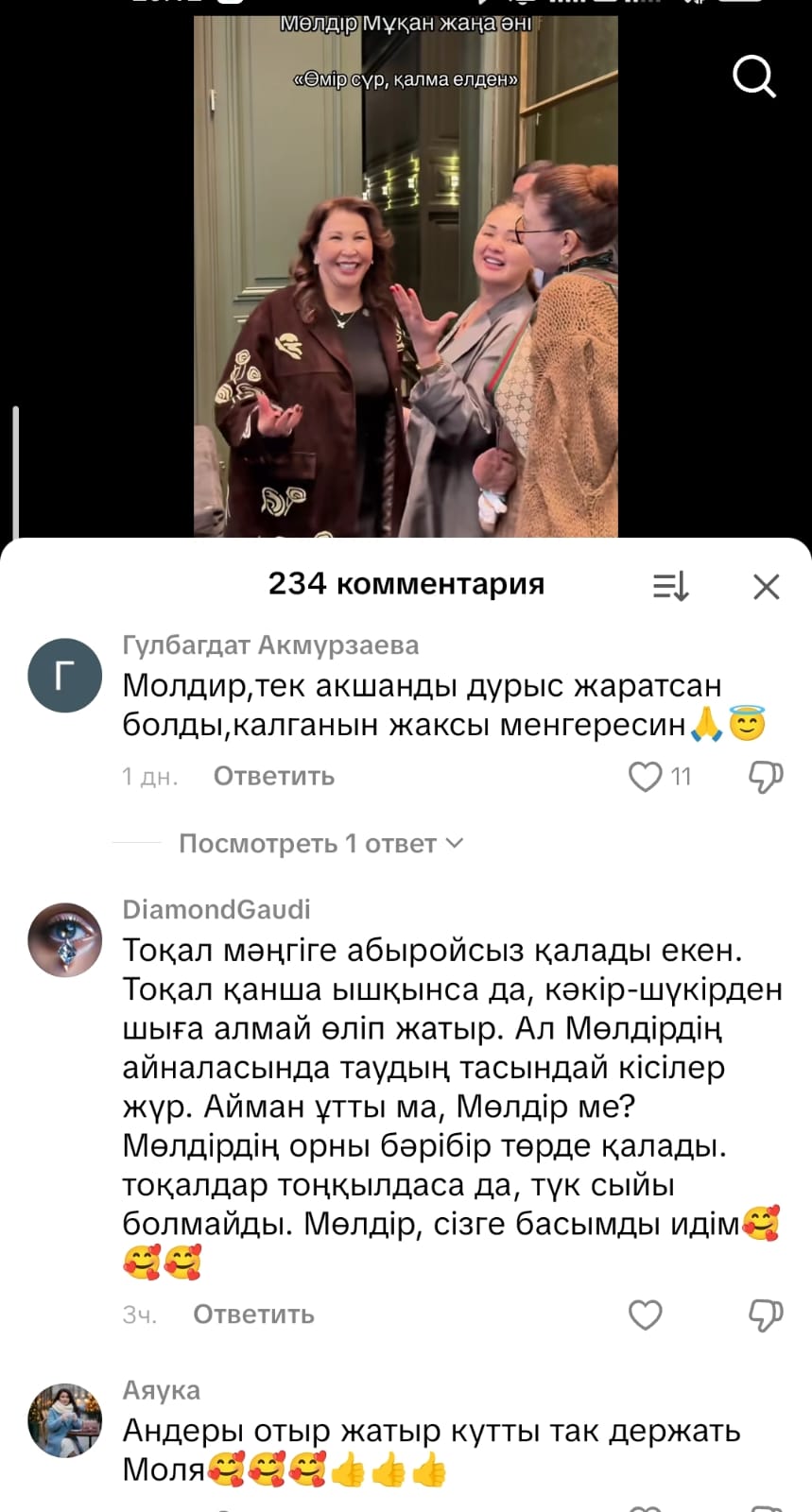Open the search icon above the video
The width and height of the screenshot is (812, 1512).
coord(754,76)
